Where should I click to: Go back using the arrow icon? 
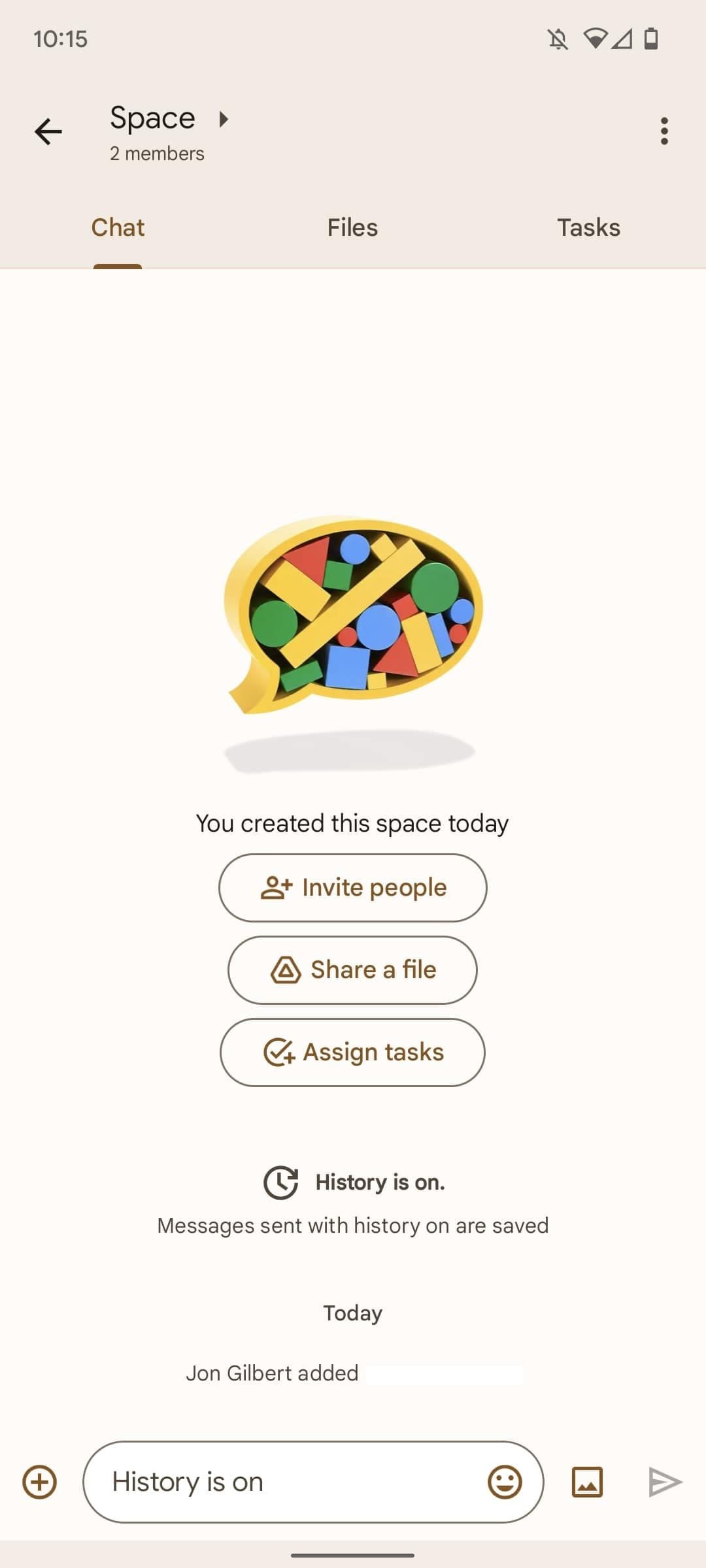click(48, 132)
